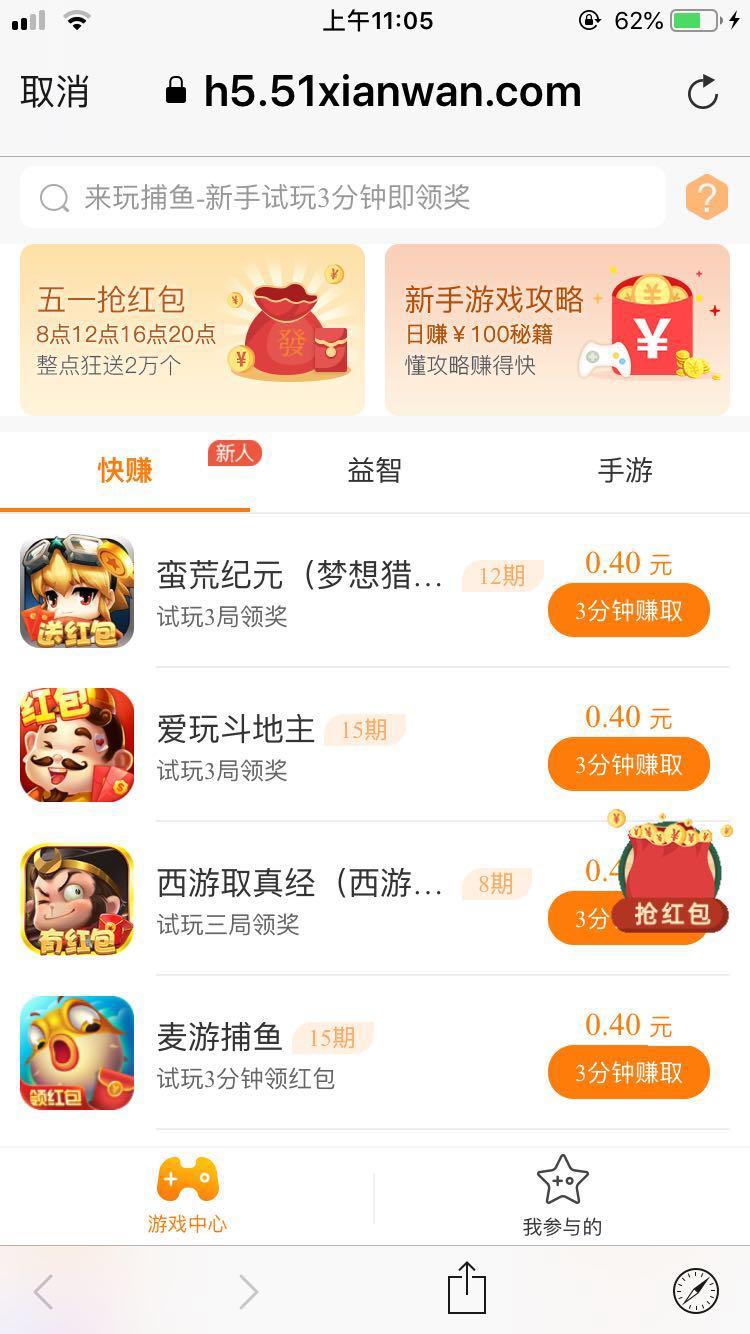This screenshot has width=750, height=1334.
Task: Tap 取消 to close the web view
Action: pos(55,92)
